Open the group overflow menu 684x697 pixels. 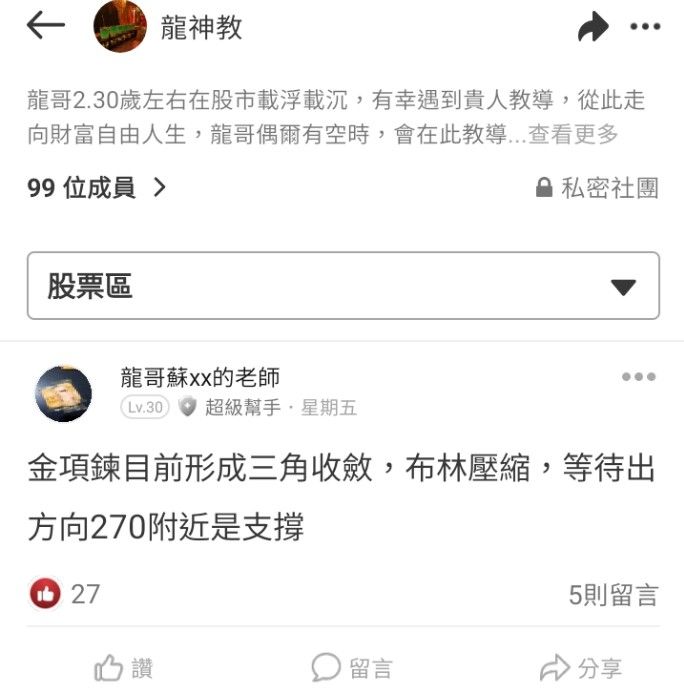[x=645, y=28]
